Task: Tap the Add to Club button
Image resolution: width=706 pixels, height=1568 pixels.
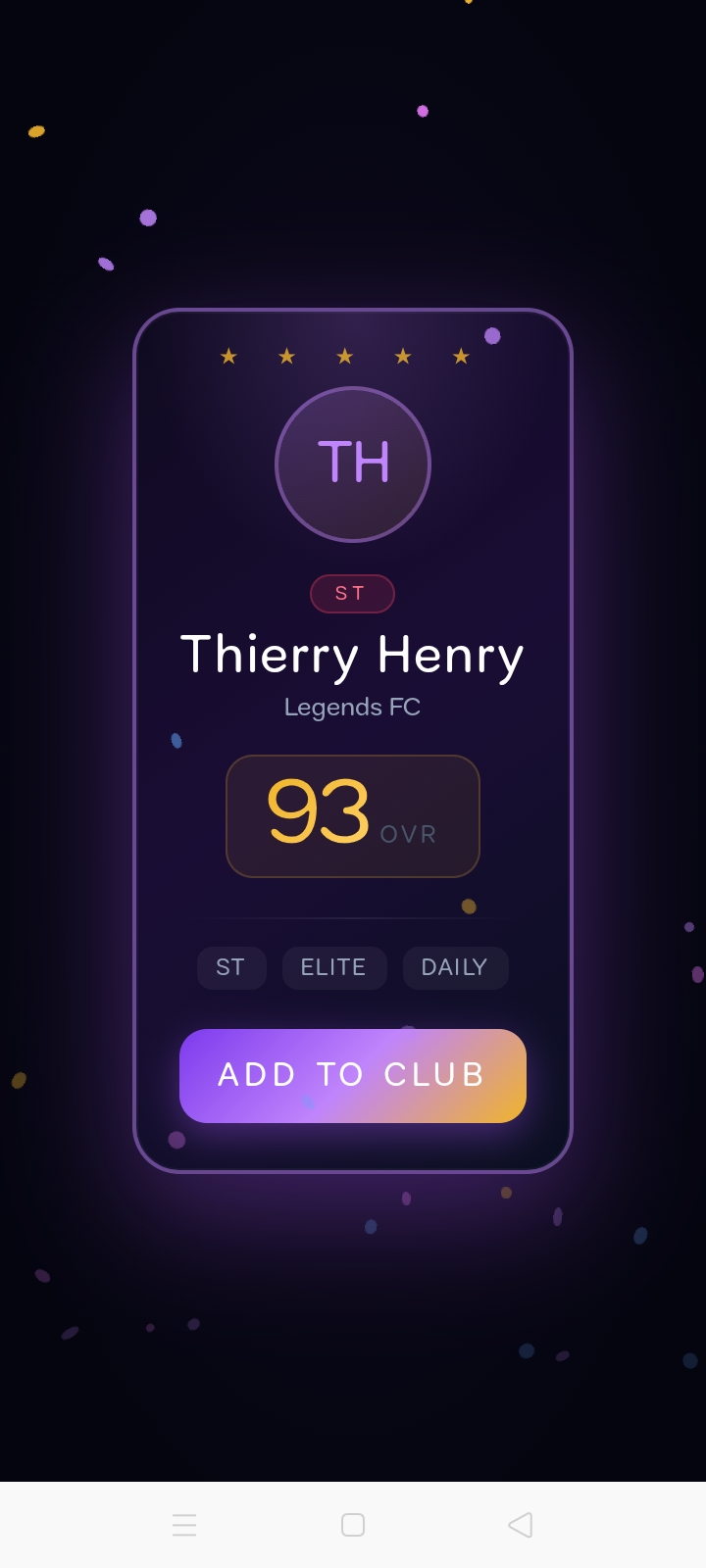Action: 353,1075
